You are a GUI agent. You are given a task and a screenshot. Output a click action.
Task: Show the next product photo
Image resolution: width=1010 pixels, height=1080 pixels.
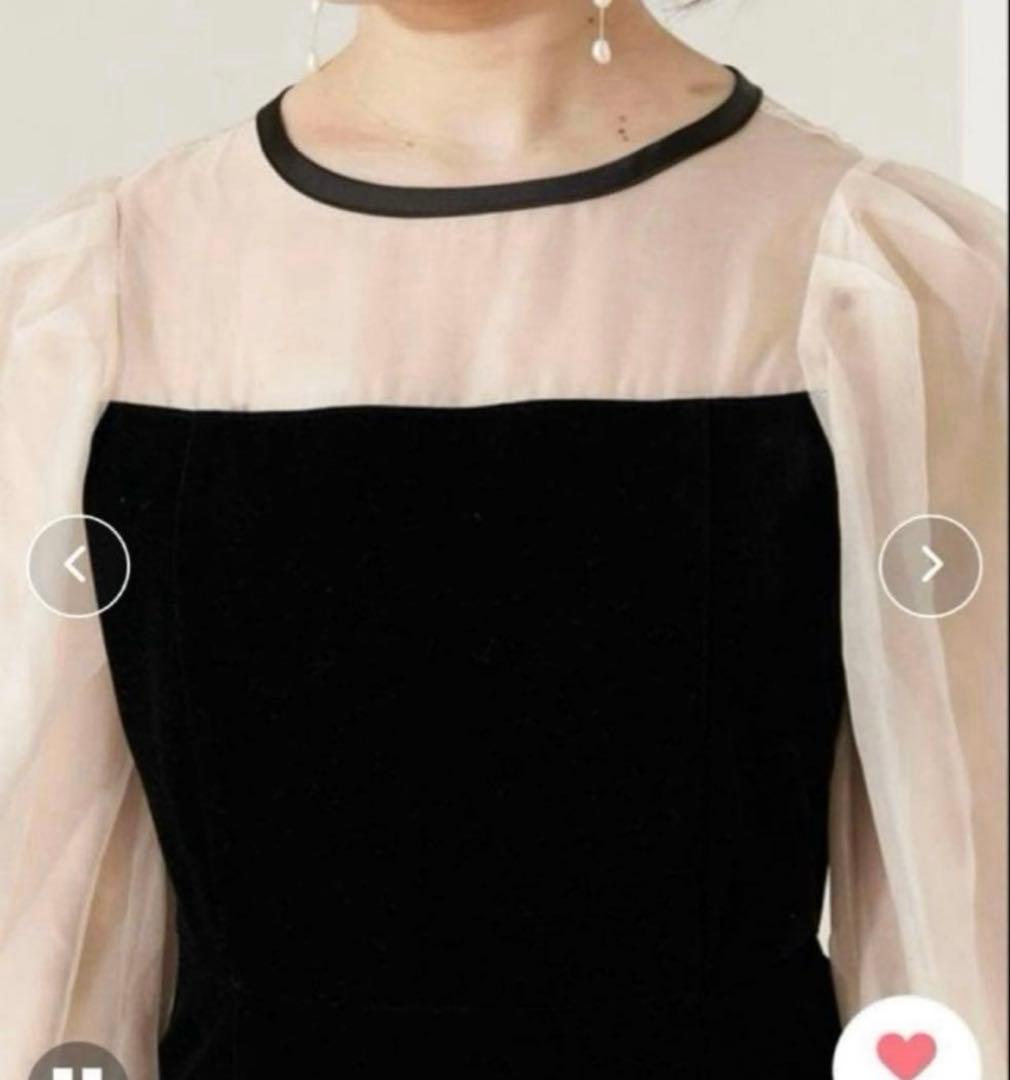pyautogui.click(x=930, y=565)
